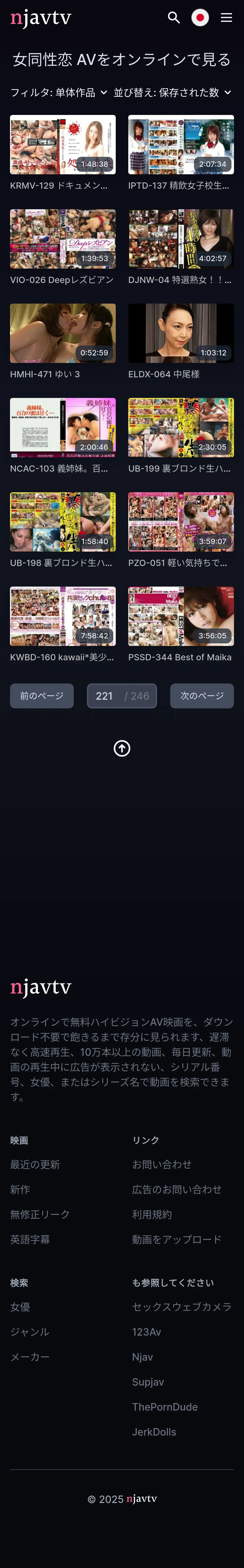Jump back to top with the arrow icon

(x=122, y=748)
